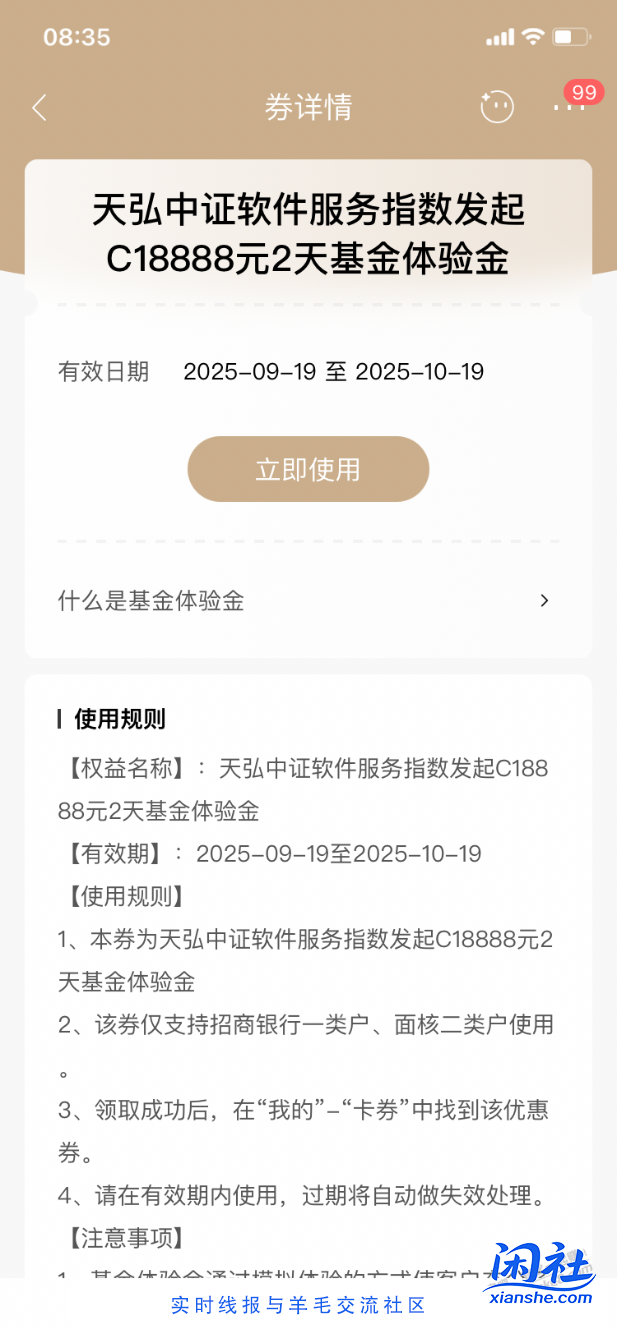
Task: Tap the 立即使用 button
Action: click(308, 469)
